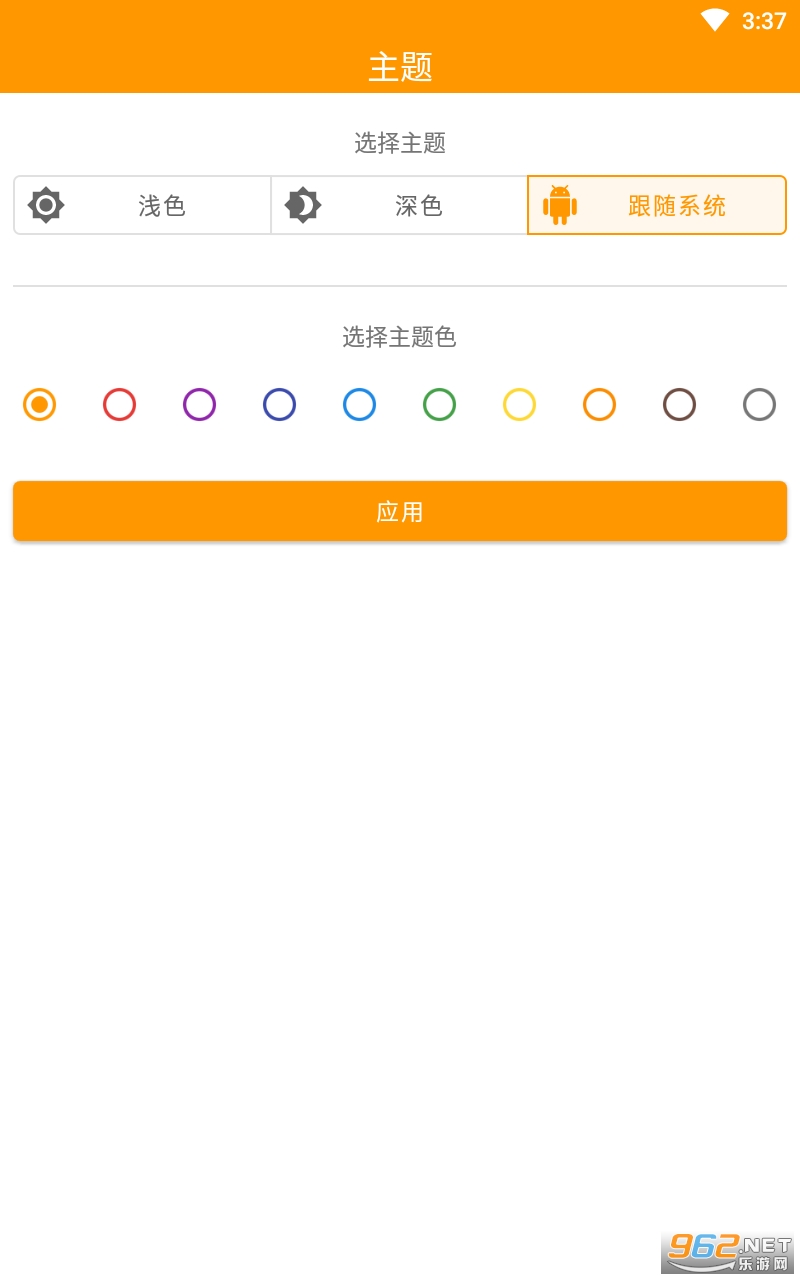The image size is (800, 1280).
Task: Choose the indigo theme color
Action: (x=279, y=404)
